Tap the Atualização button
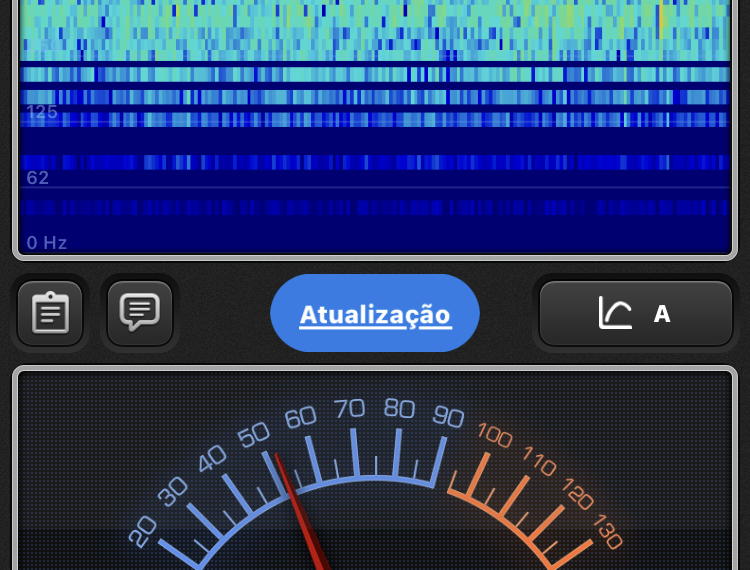The height and width of the screenshot is (570, 750). 375,314
